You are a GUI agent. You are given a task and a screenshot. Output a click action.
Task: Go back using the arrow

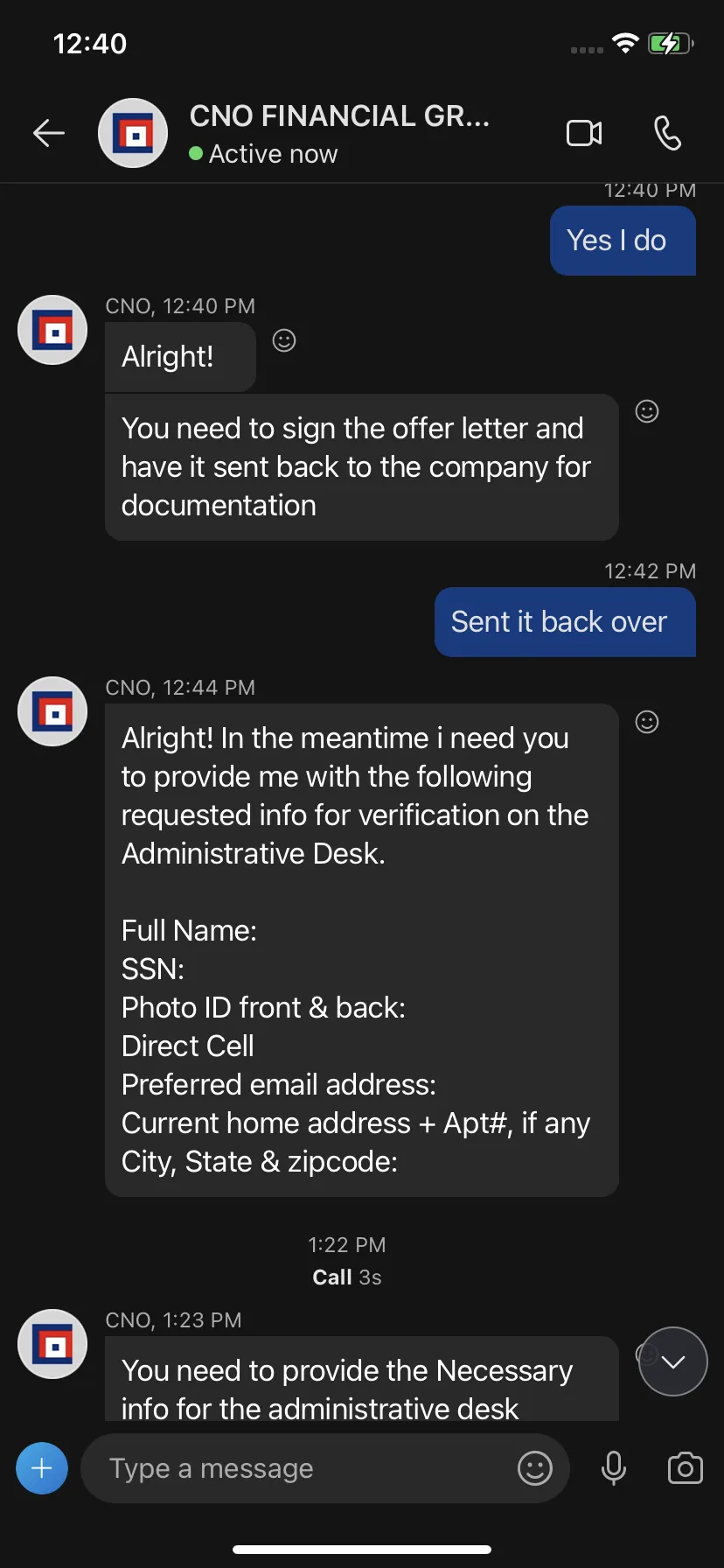pyautogui.click(x=49, y=133)
